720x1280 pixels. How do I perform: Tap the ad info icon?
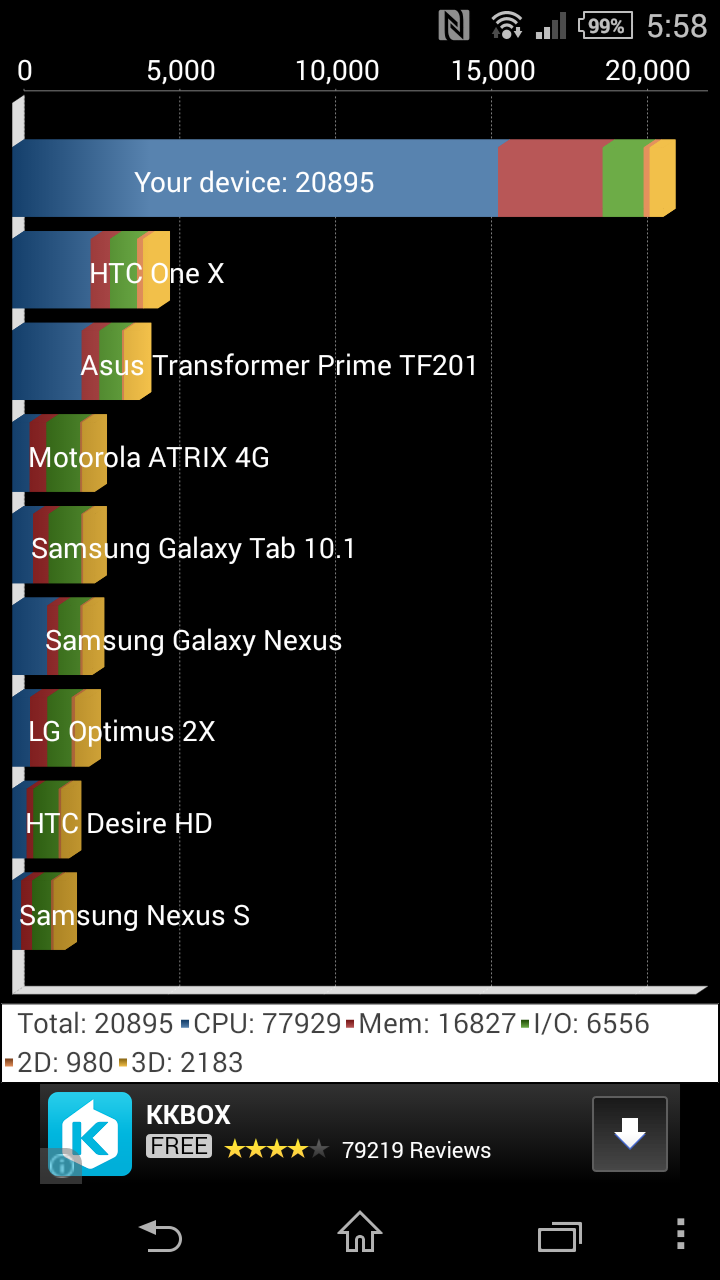tap(62, 1166)
